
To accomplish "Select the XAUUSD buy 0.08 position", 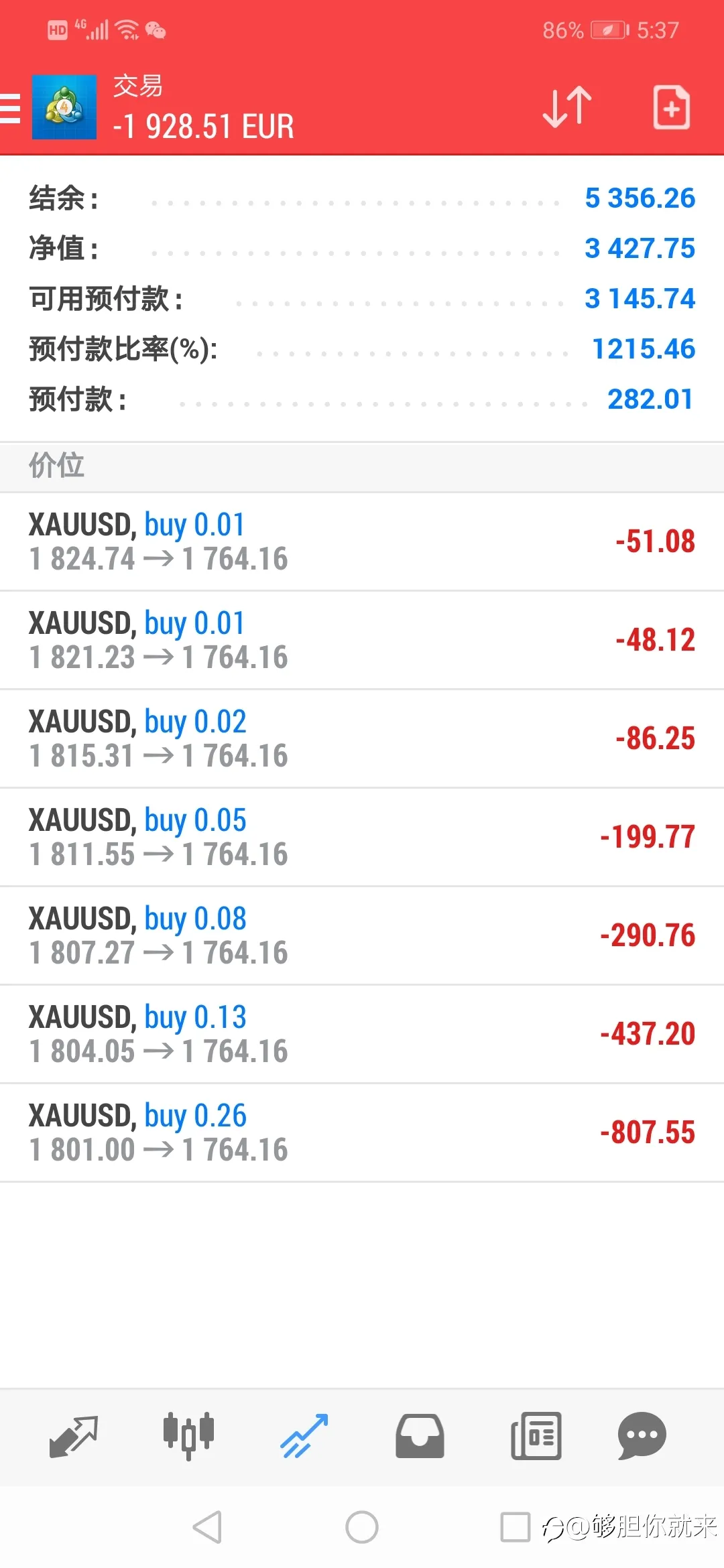I will pos(362,935).
